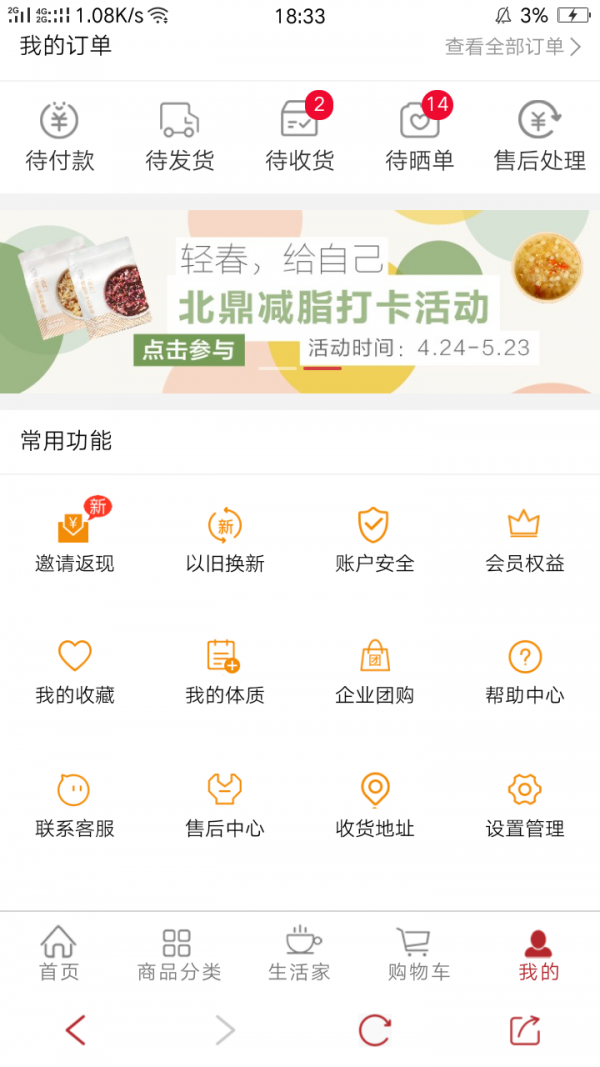Open 账户安全 account security

pyautogui.click(x=375, y=538)
